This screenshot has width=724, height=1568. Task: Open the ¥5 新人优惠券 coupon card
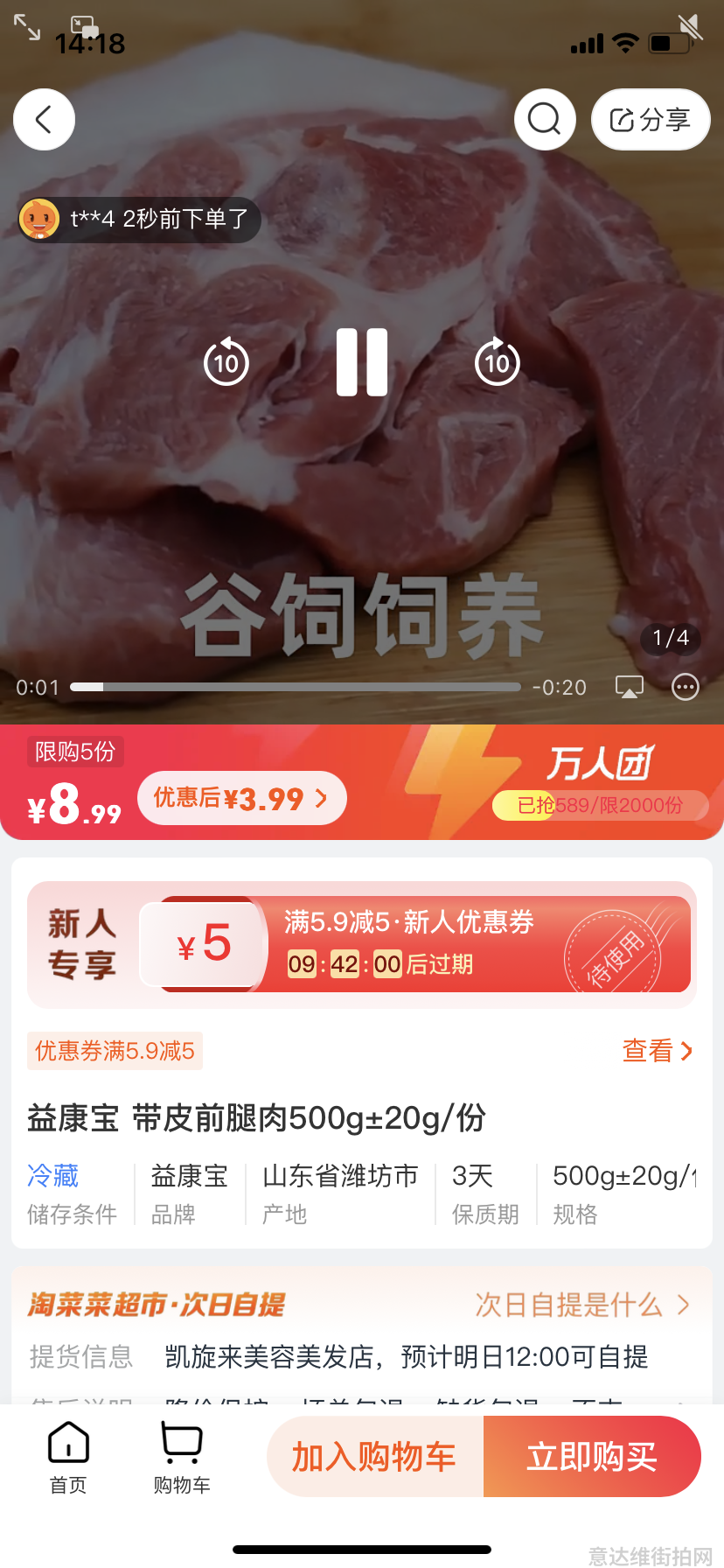coord(362,944)
